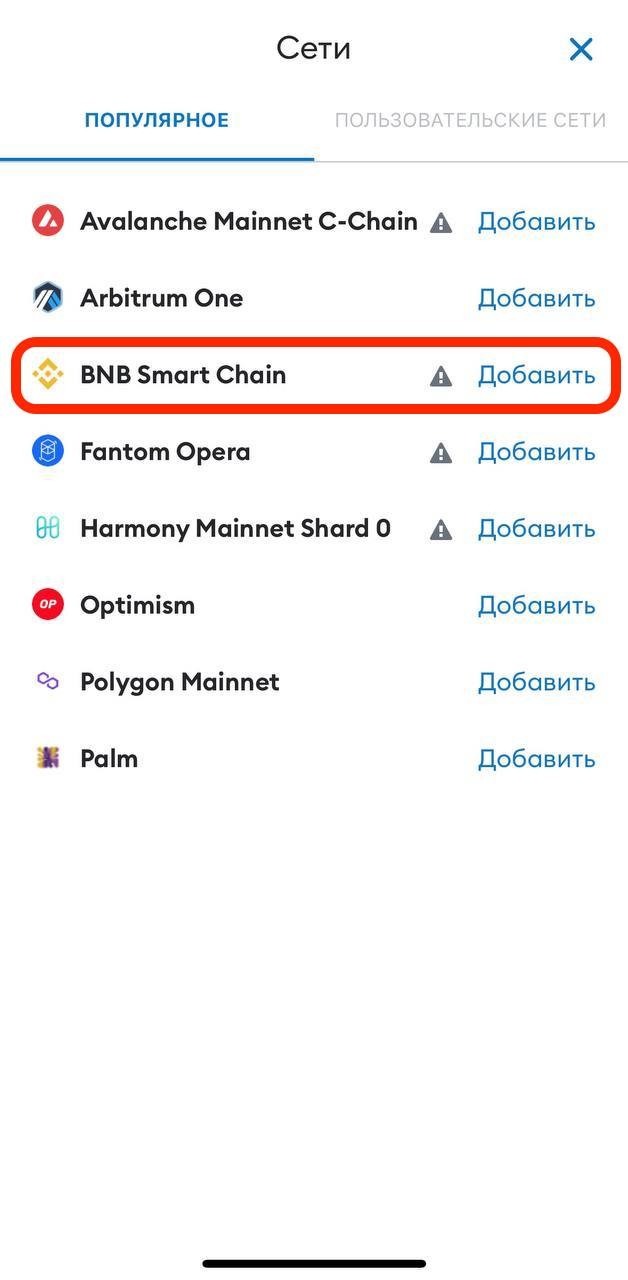The height and width of the screenshot is (1280, 628).
Task: Check the Harmony Mainnet Shard 0 warning
Action: point(441,530)
